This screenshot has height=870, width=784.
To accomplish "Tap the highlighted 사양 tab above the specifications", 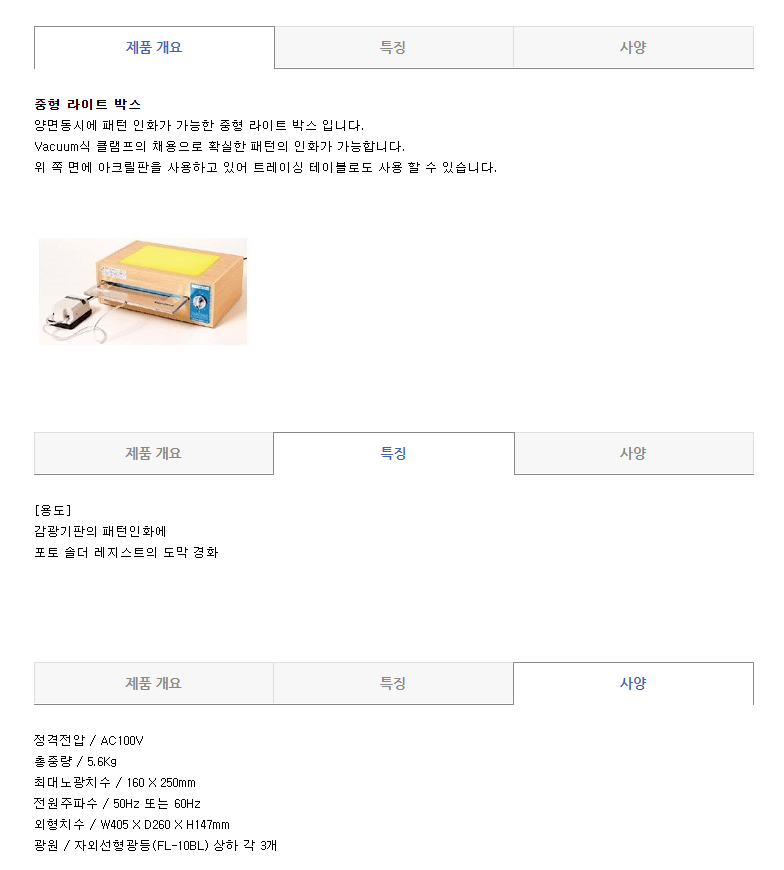I will pyautogui.click(x=633, y=683).
